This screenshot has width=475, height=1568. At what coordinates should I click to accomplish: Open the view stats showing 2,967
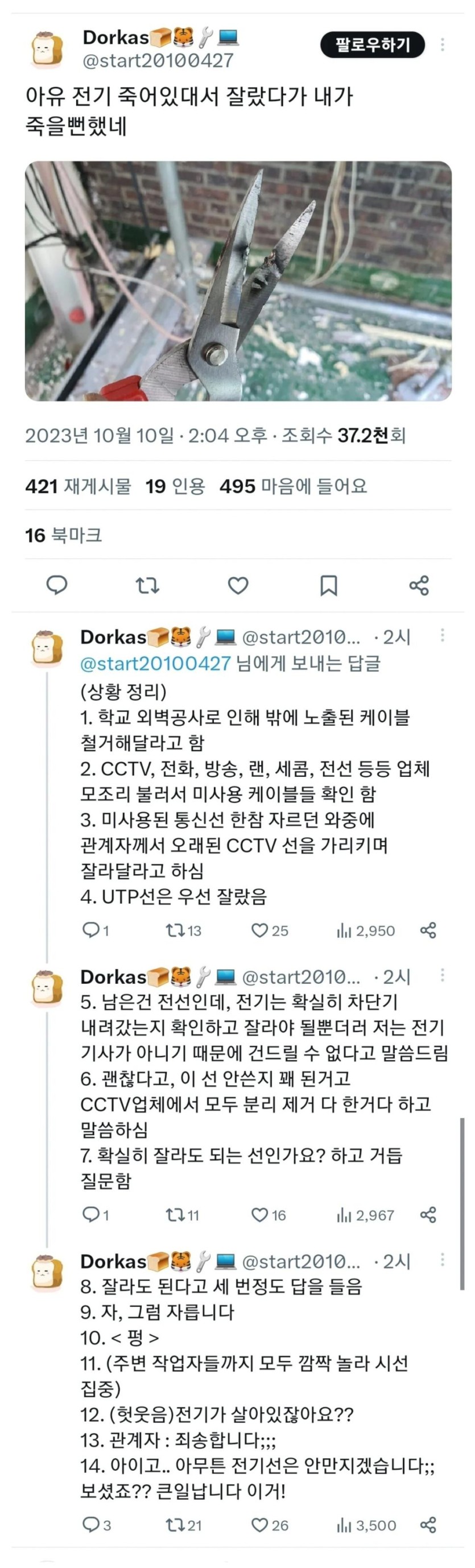[x=365, y=1215]
